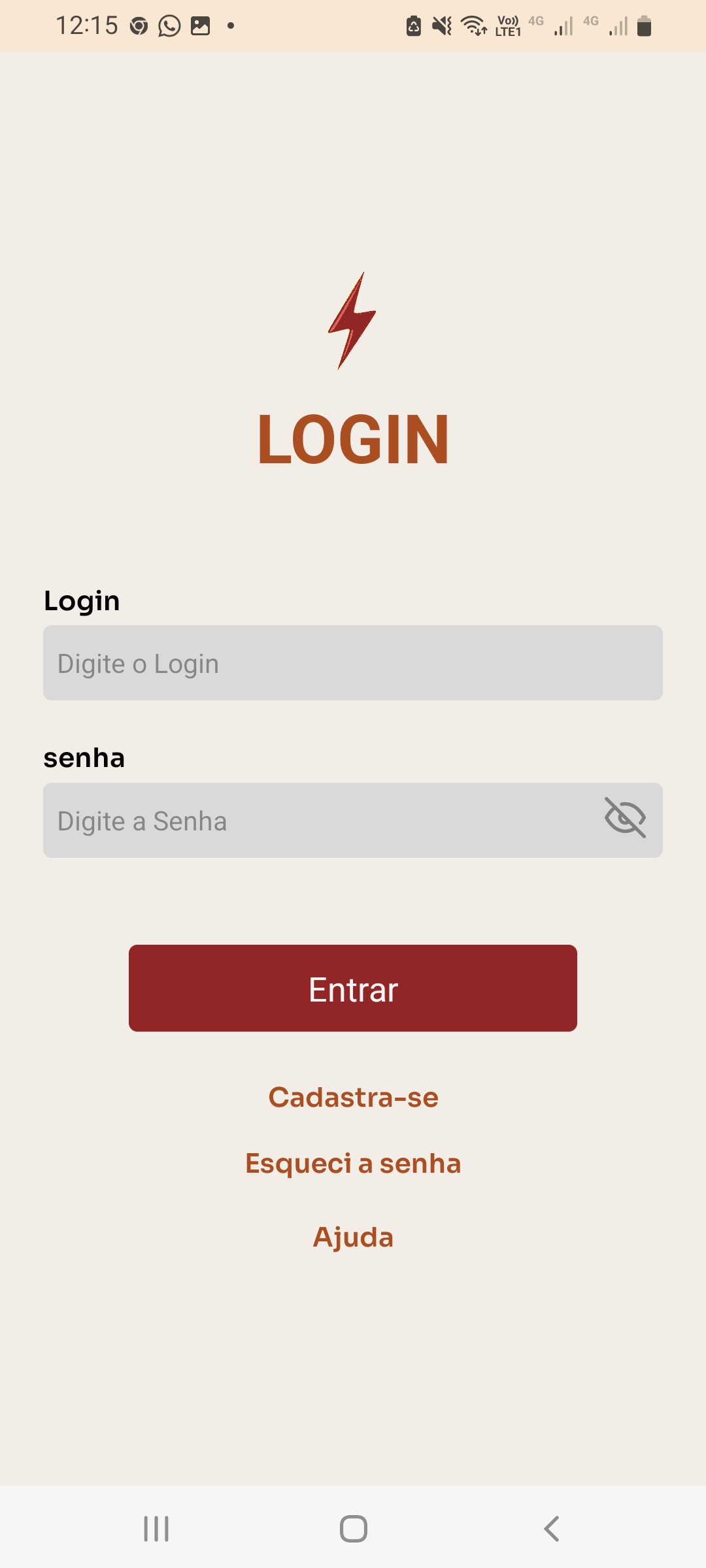Open the Ajuda help link
This screenshot has height=1568, width=706.
pyautogui.click(x=353, y=1236)
